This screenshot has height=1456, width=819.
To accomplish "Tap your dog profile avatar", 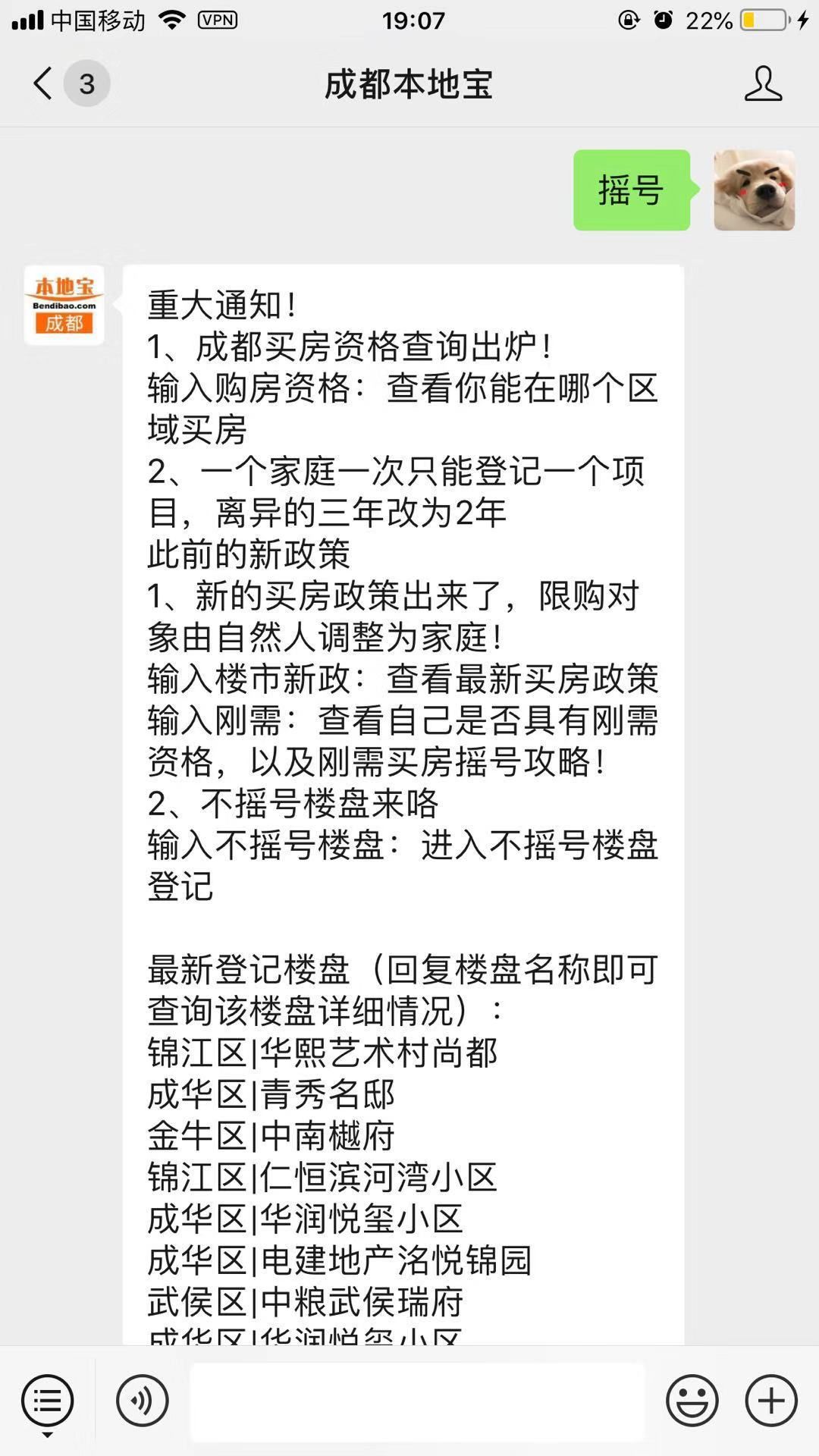I will click(753, 190).
